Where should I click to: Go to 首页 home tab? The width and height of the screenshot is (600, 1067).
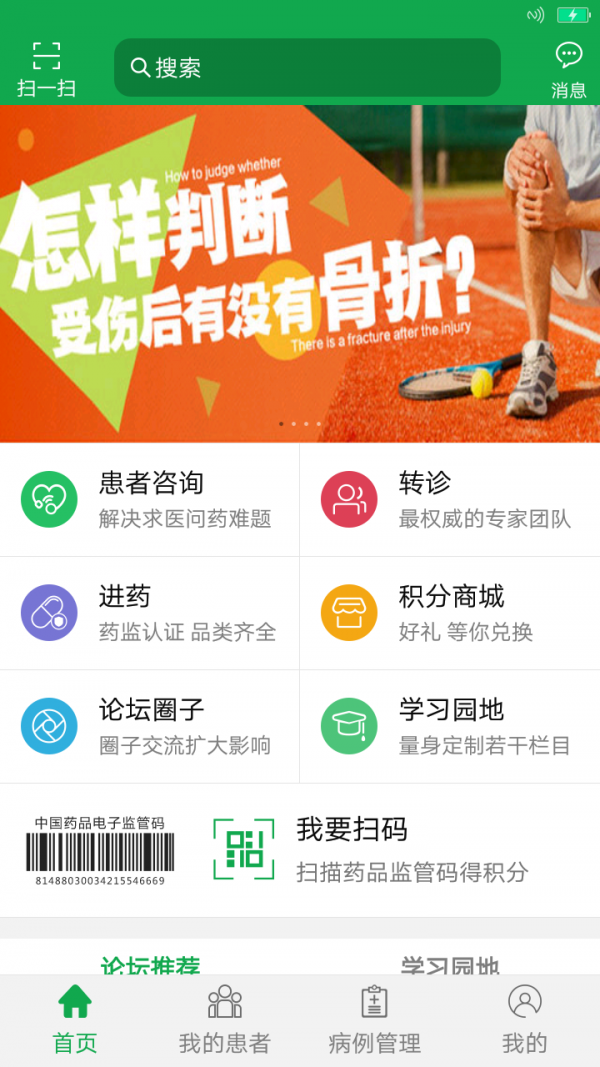[75, 1020]
